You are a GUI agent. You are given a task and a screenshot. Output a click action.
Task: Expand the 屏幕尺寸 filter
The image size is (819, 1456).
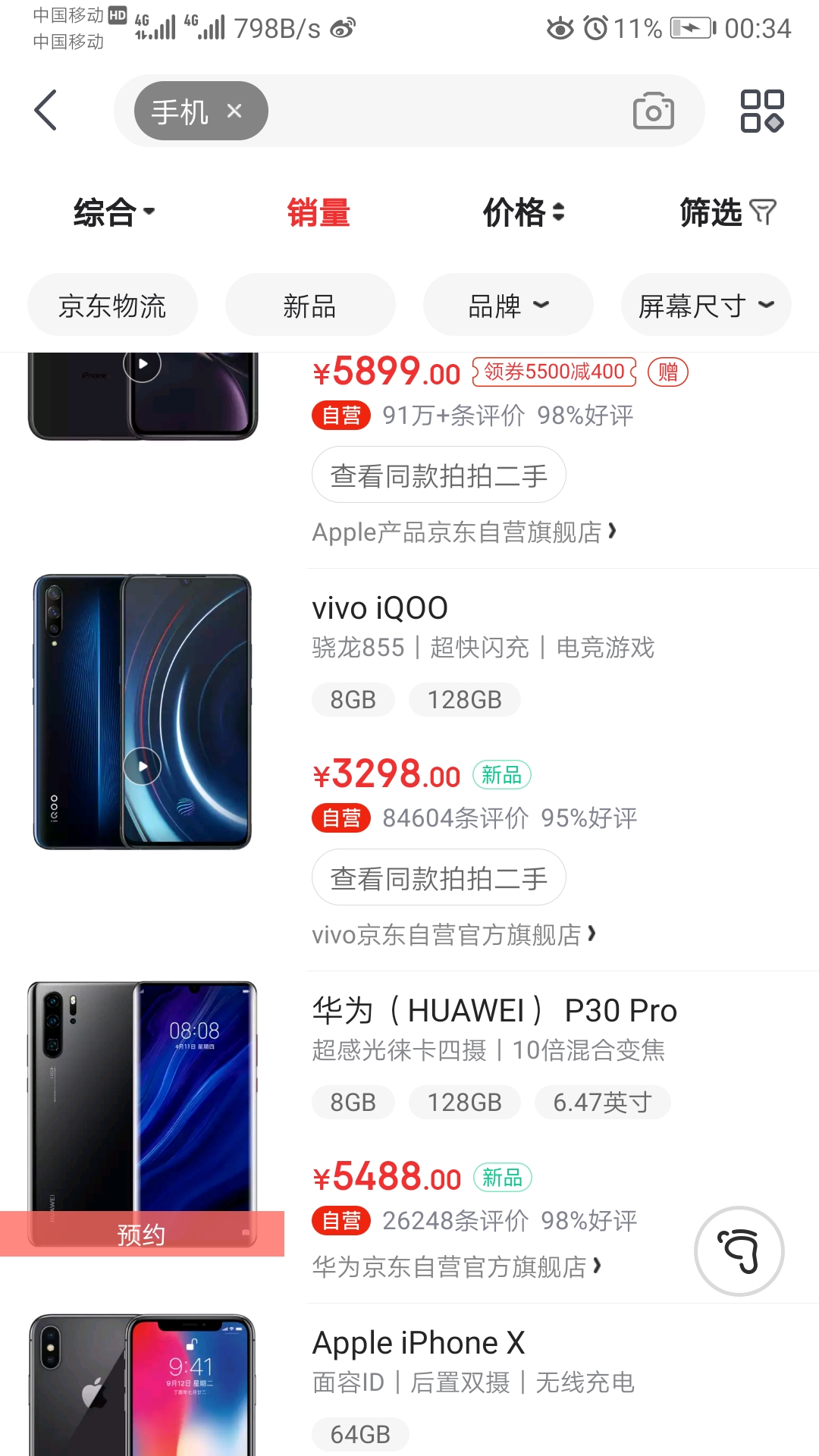tap(706, 306)
